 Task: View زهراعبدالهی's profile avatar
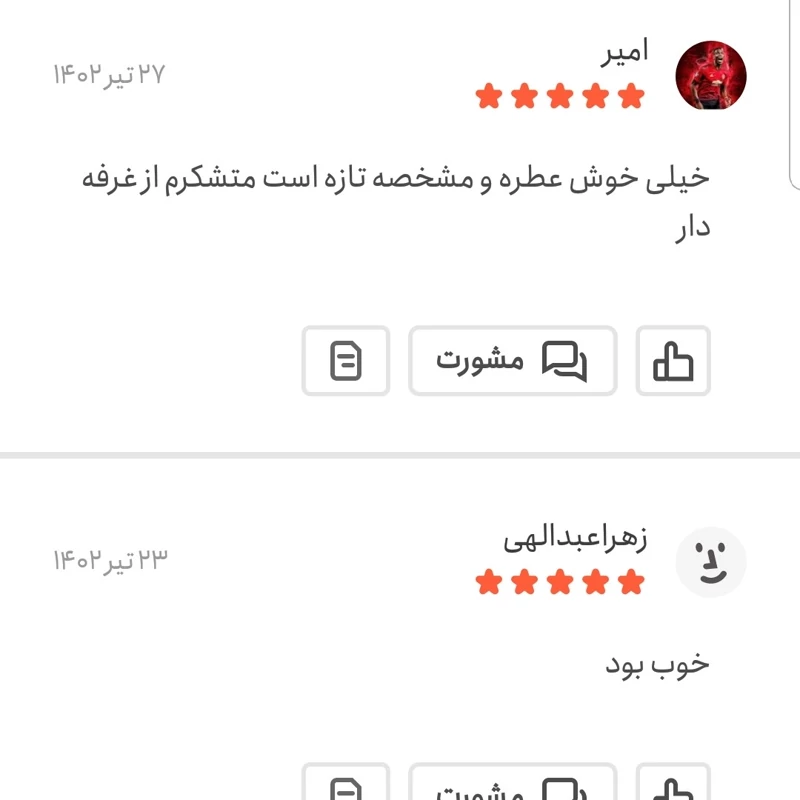click(x=711, y=563)
